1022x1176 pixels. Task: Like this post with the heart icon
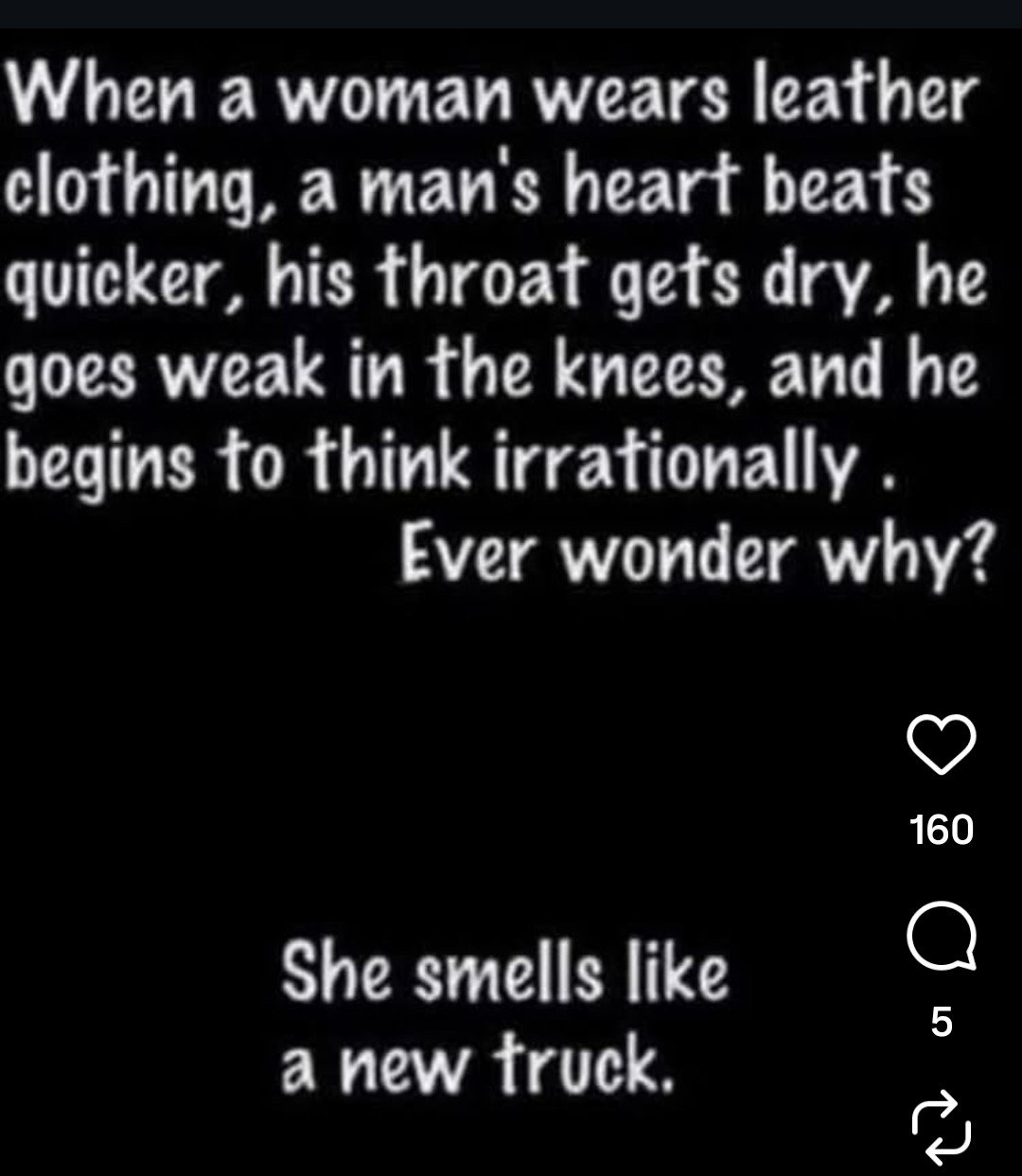point(941,743)
